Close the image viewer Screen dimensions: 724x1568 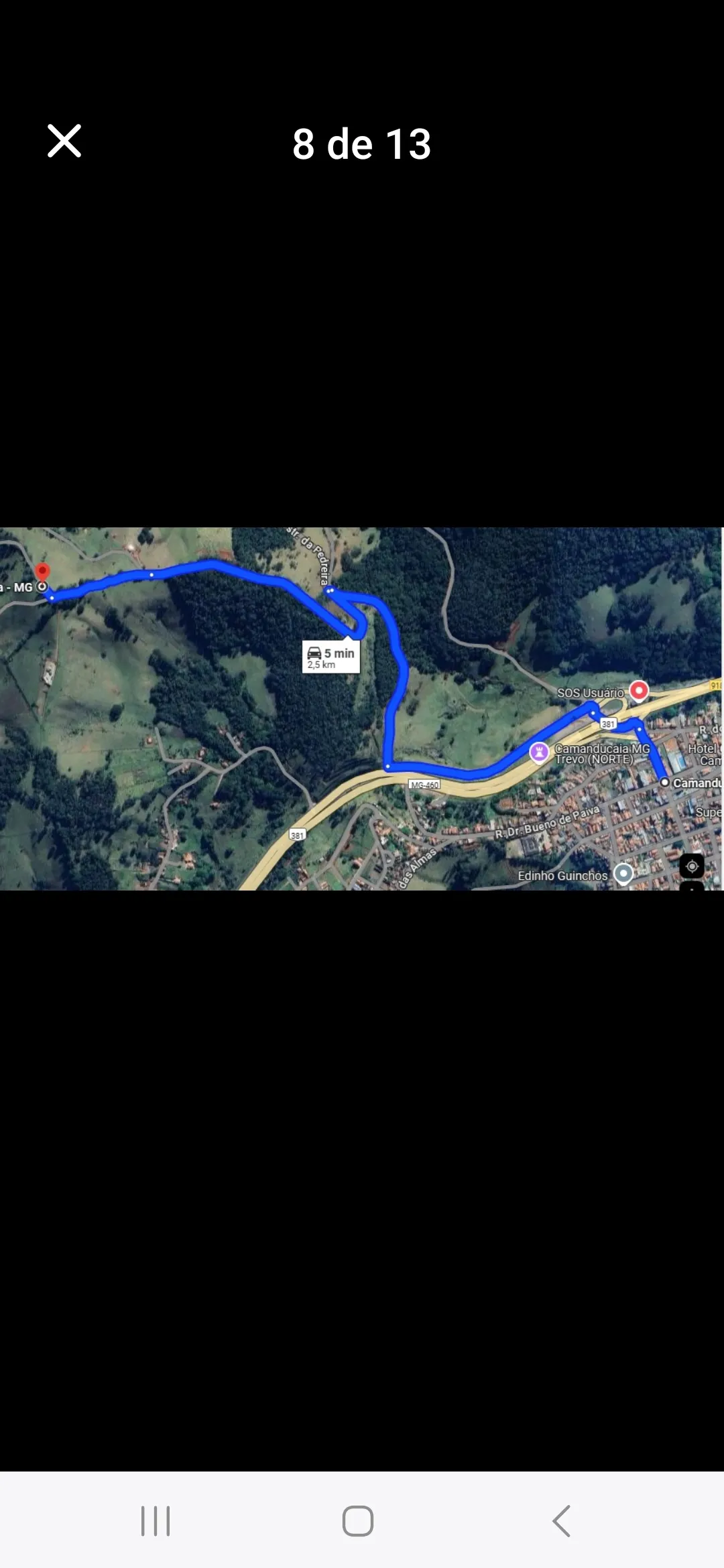click(64, 141)
